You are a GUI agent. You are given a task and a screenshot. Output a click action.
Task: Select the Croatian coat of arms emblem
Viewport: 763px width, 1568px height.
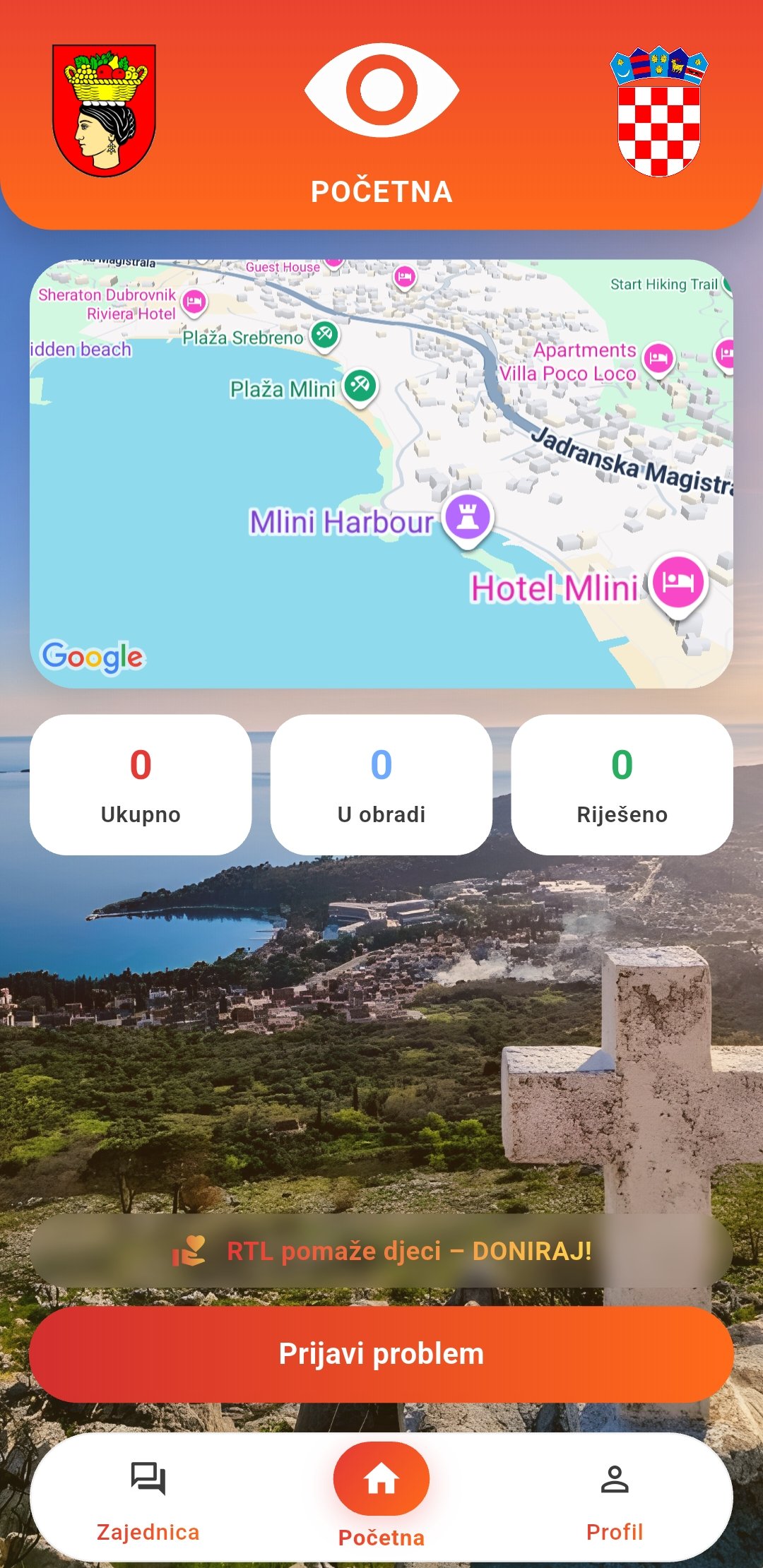(x=658, y=113)
